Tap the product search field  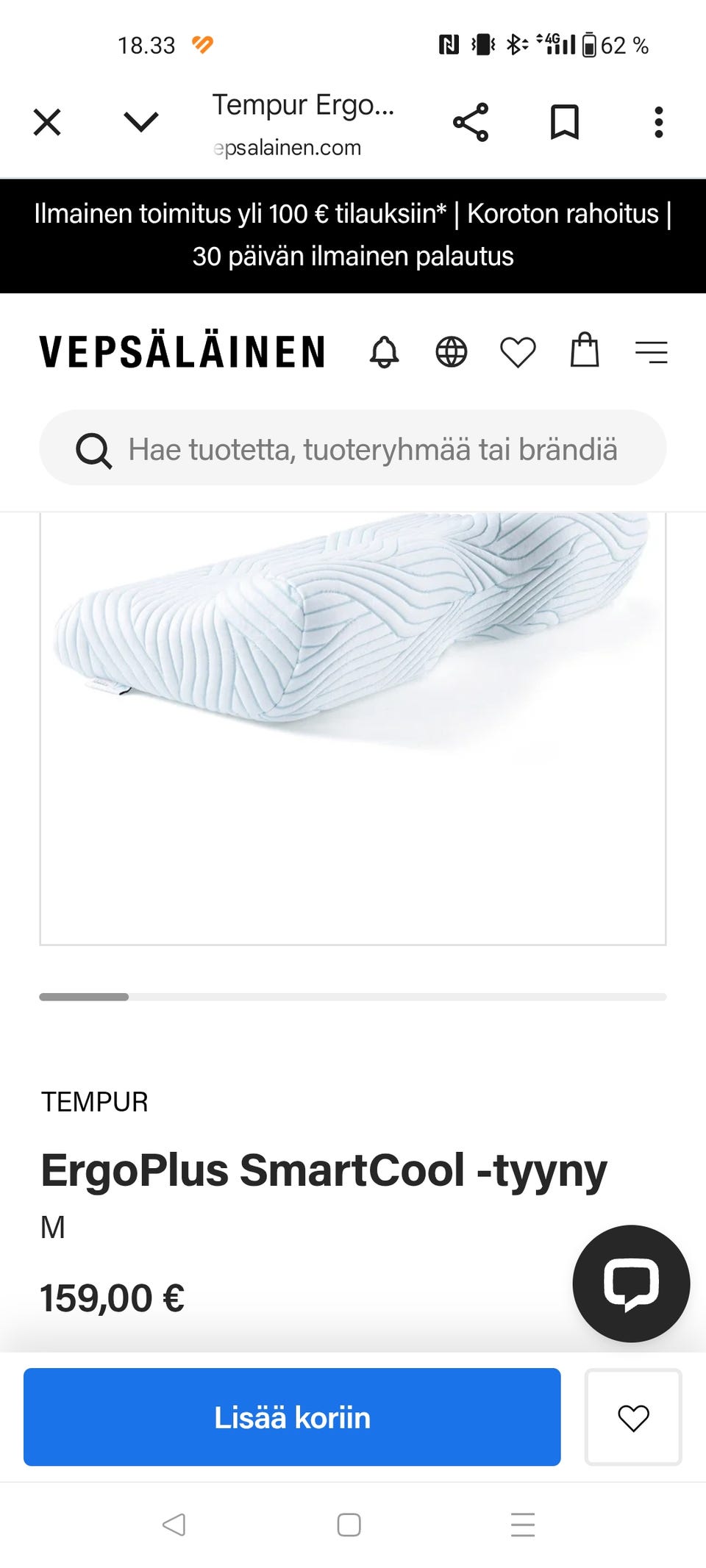click(353, 448)
